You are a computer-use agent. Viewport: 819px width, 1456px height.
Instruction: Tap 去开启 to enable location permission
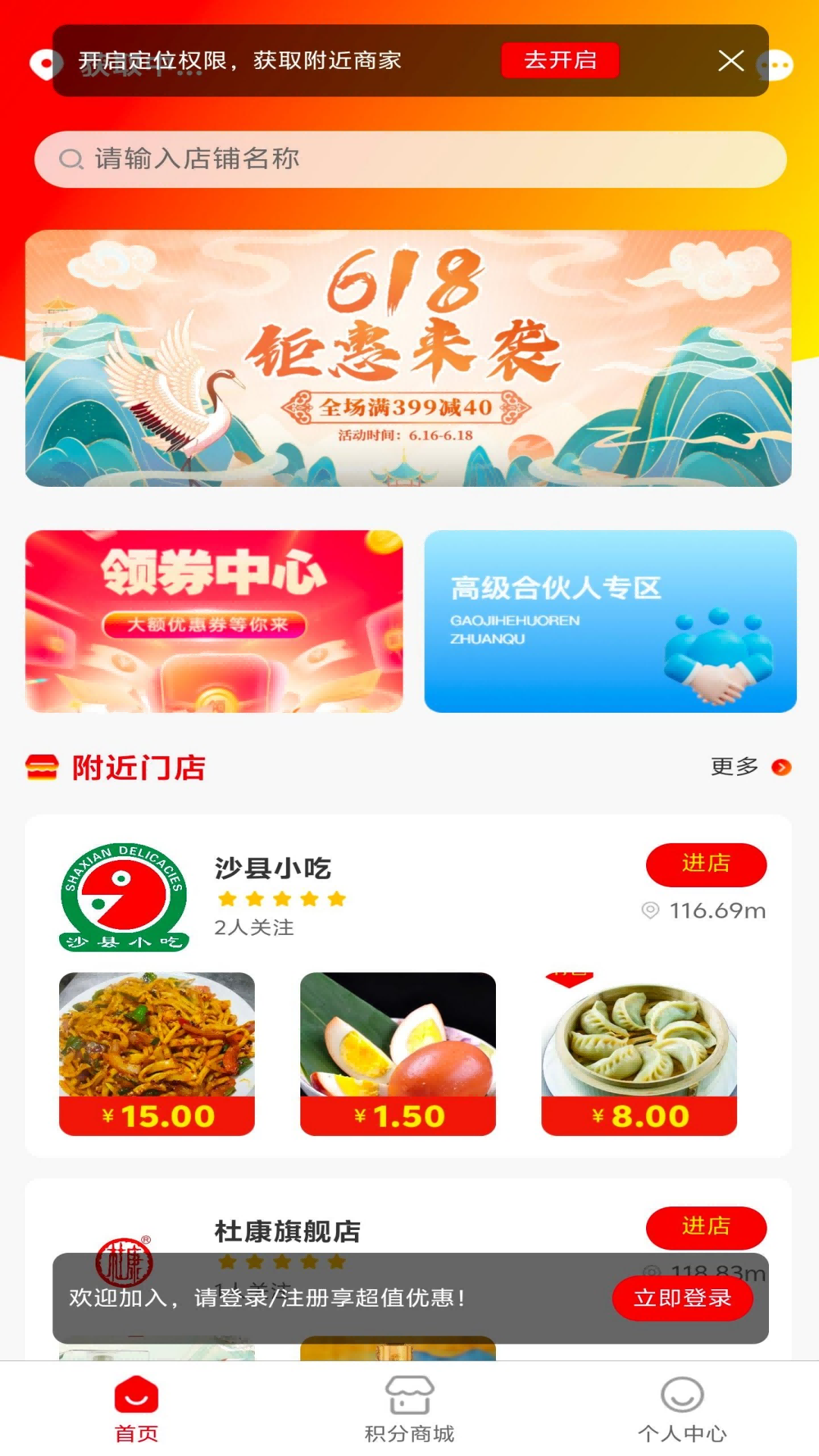coord(560,61)
